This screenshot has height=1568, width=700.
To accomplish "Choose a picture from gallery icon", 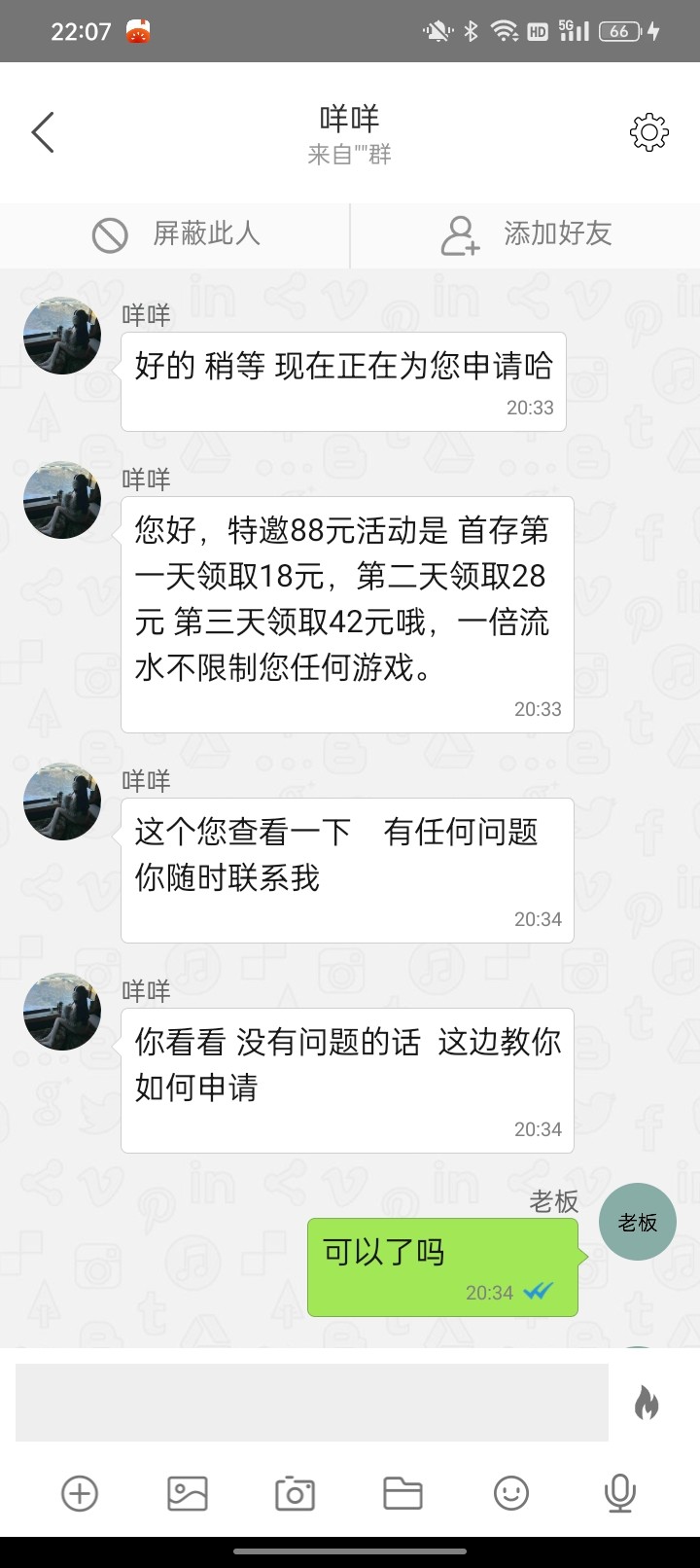I will (x=188, y=1493).
